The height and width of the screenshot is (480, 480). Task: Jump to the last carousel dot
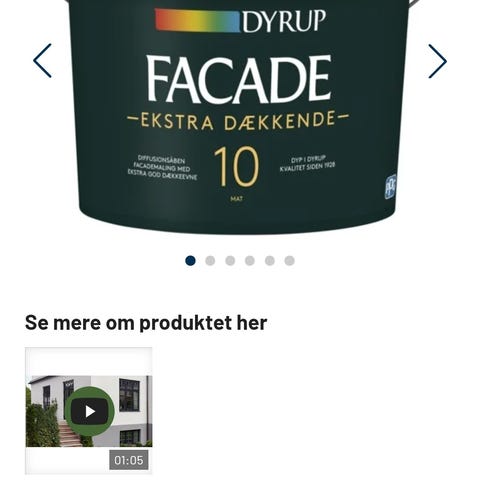pyautogui.click(x=289, y=261)
